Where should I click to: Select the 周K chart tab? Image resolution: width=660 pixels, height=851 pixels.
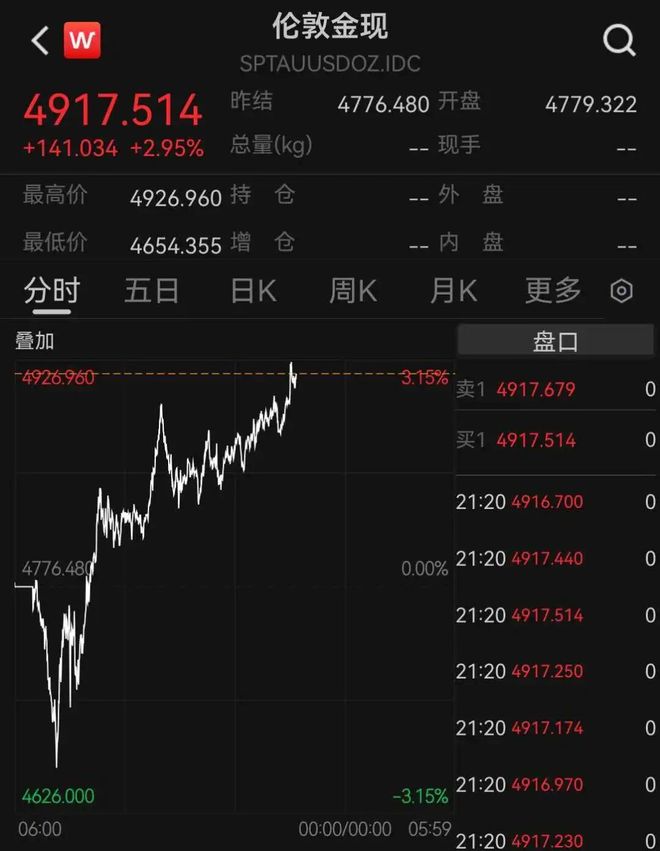pyautogui.click(x=353, y=291)
